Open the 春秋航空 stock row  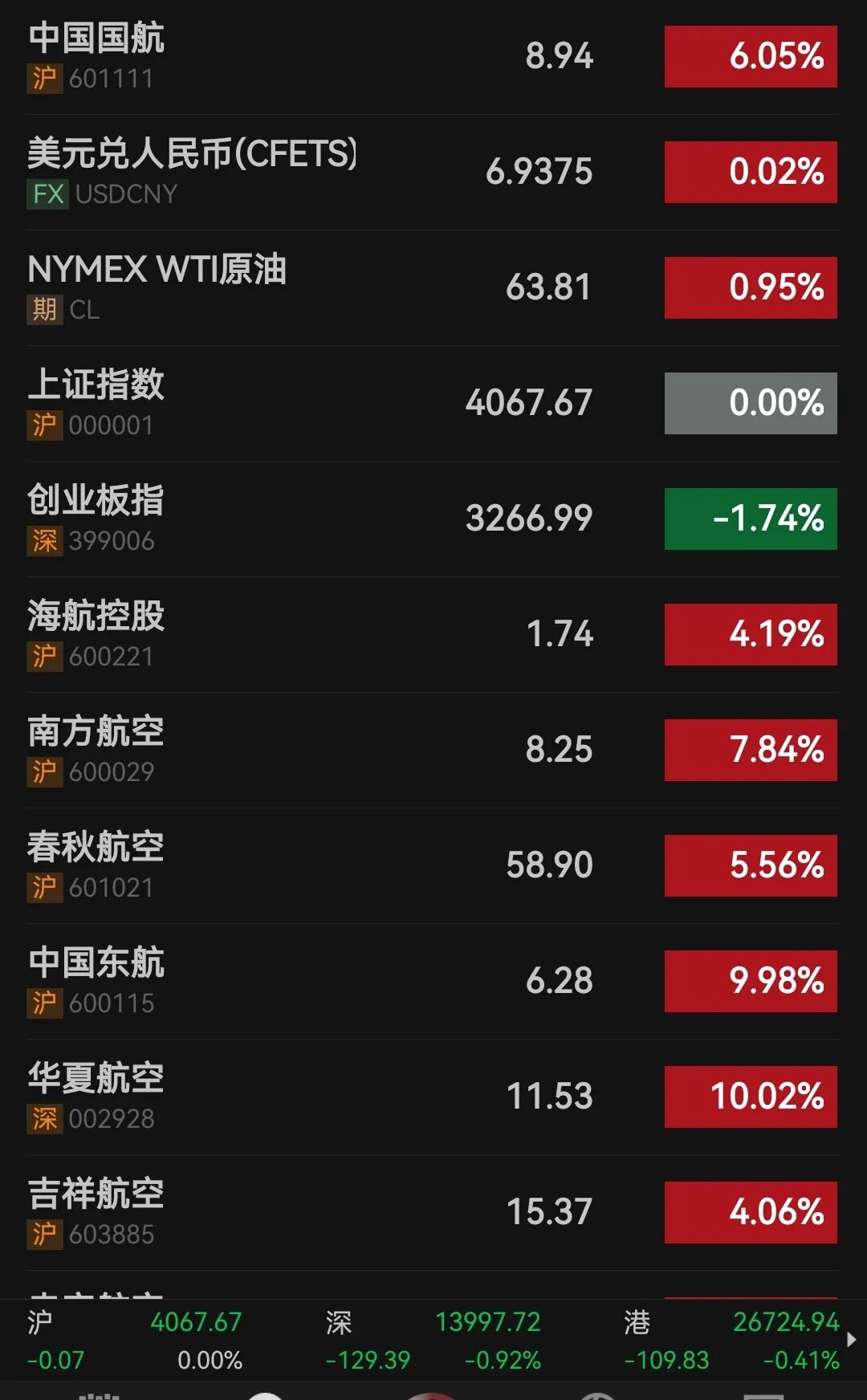pyautogui.click(x=321, y=865)
